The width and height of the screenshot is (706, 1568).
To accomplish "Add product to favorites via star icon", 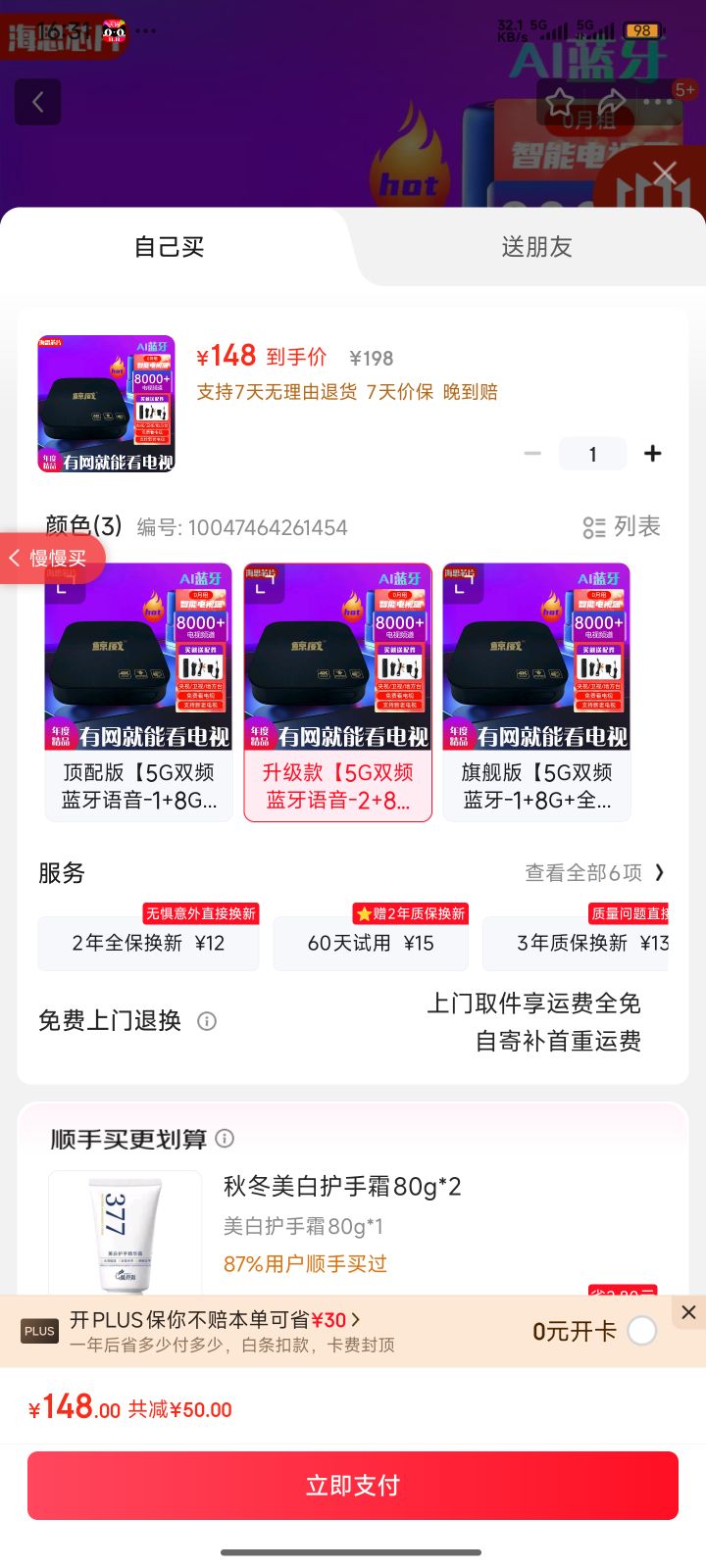I will [560, 102].
